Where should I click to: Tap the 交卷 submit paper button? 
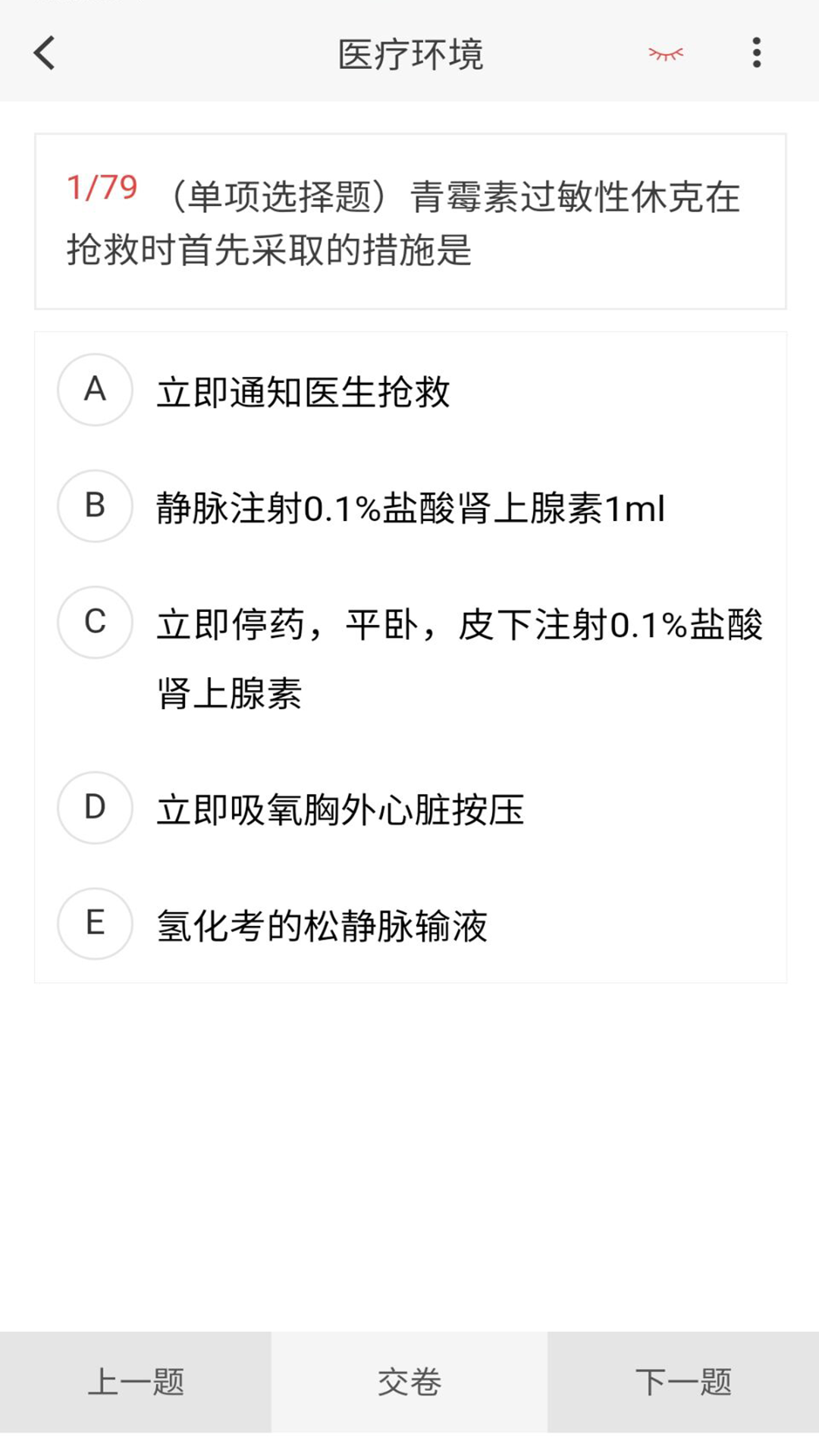click(x=409, y=1382)
